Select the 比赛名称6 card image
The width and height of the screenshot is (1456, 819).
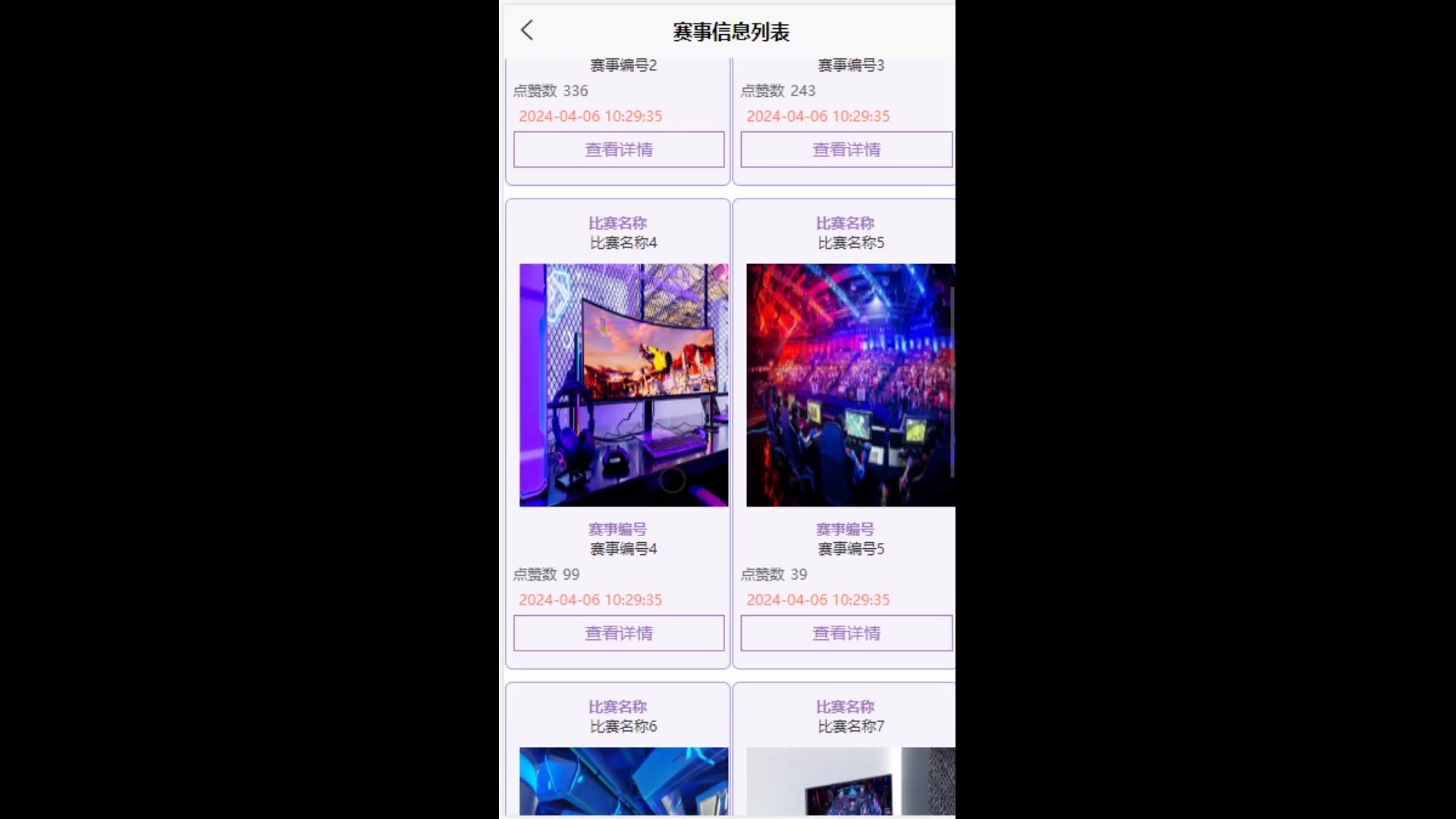click(623, 781)
